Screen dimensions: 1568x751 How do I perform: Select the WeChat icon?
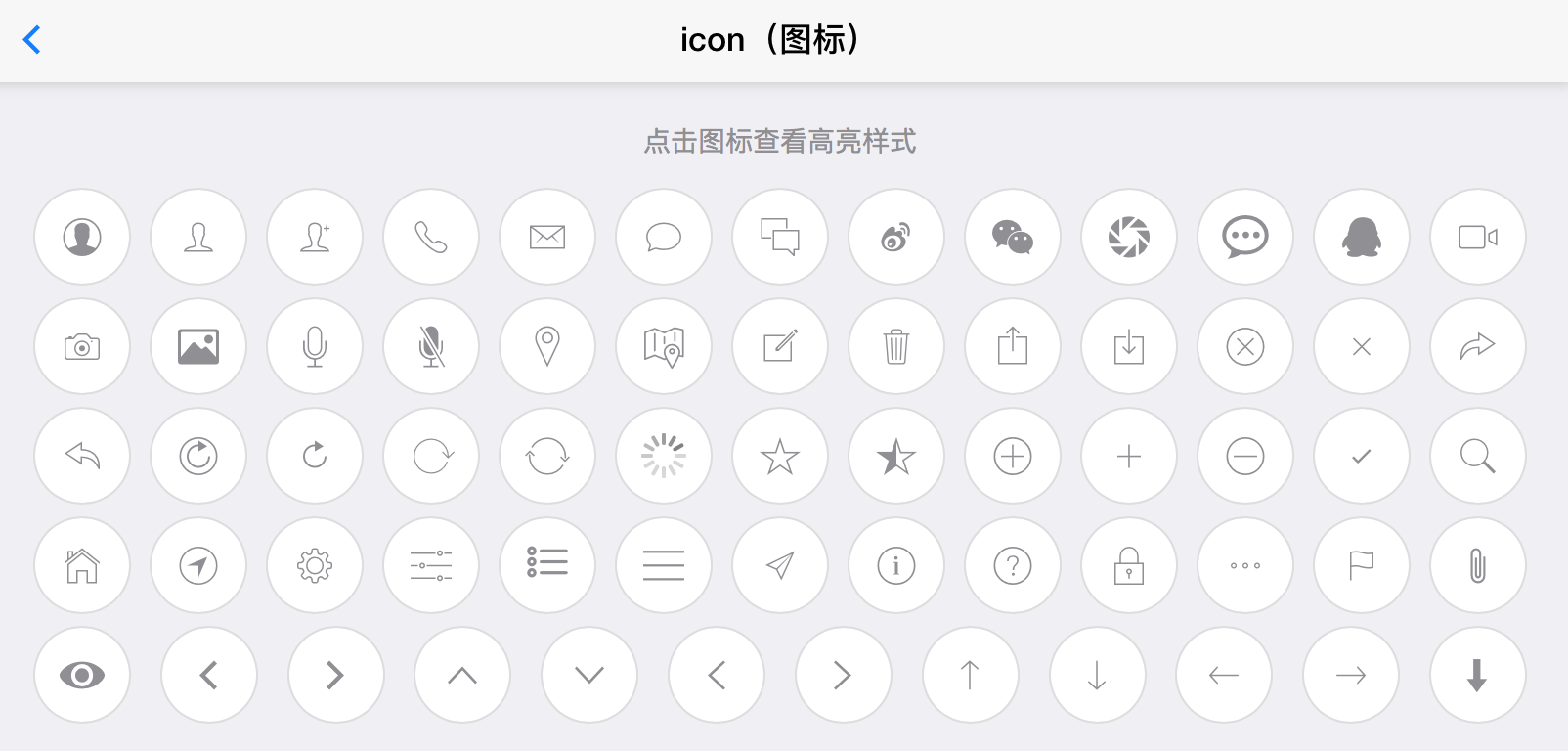coord(1013,237)
